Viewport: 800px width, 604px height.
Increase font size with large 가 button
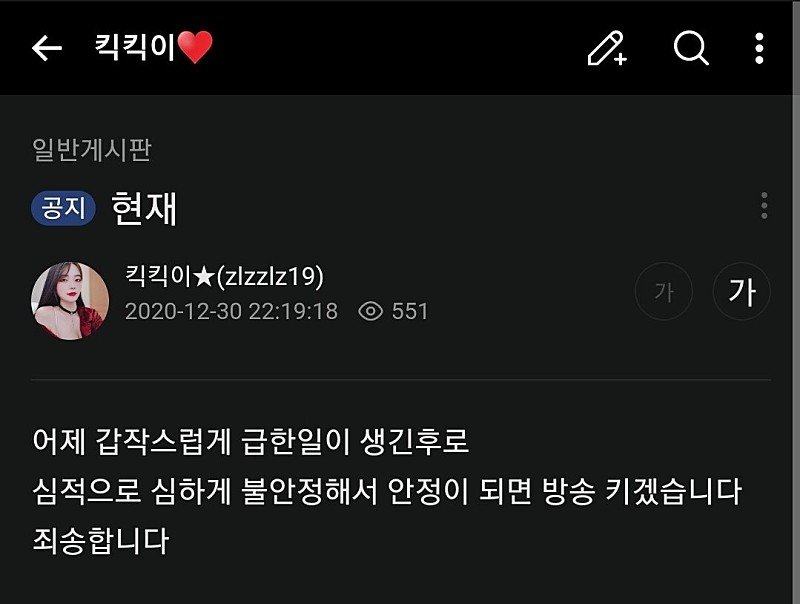[x=741, y=292]
